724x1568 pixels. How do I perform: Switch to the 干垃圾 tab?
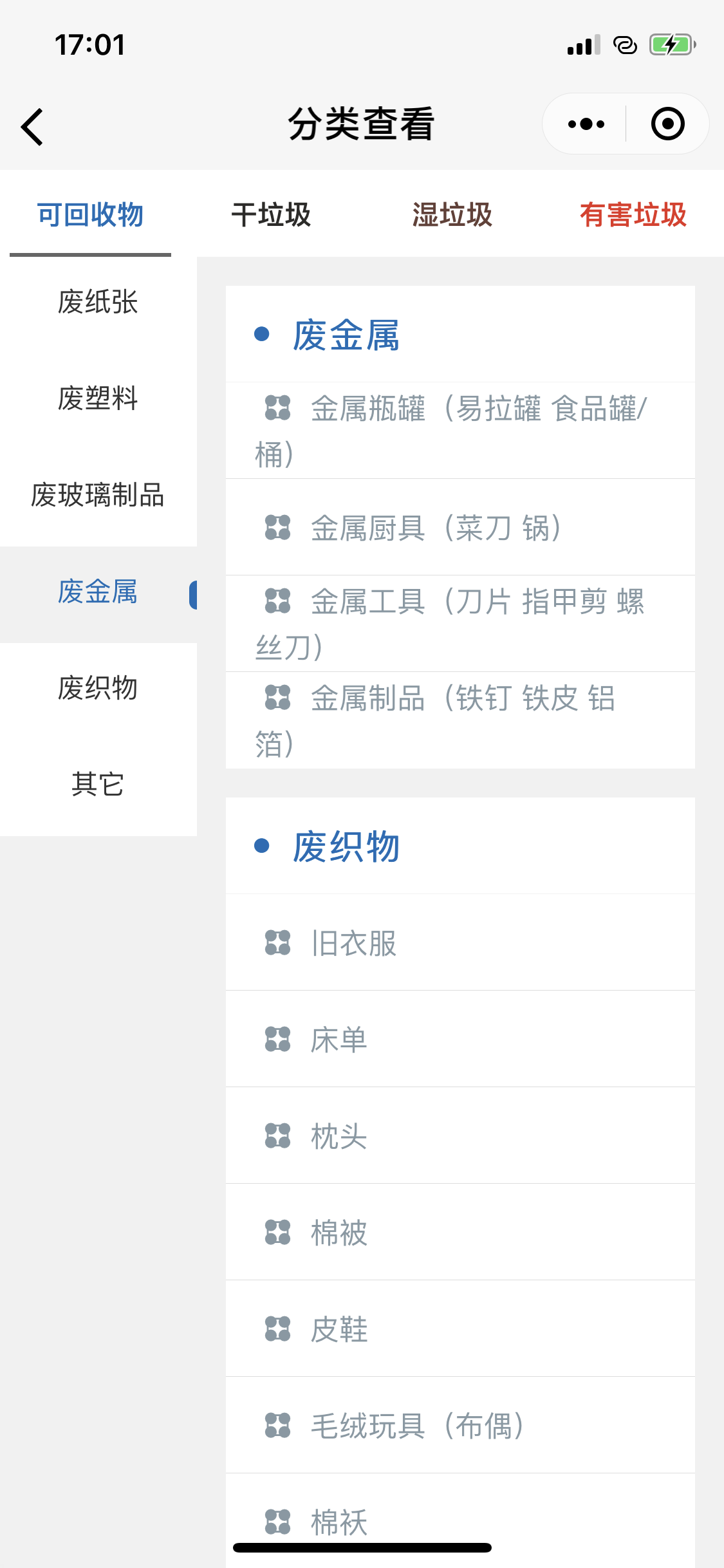(271, 214)
